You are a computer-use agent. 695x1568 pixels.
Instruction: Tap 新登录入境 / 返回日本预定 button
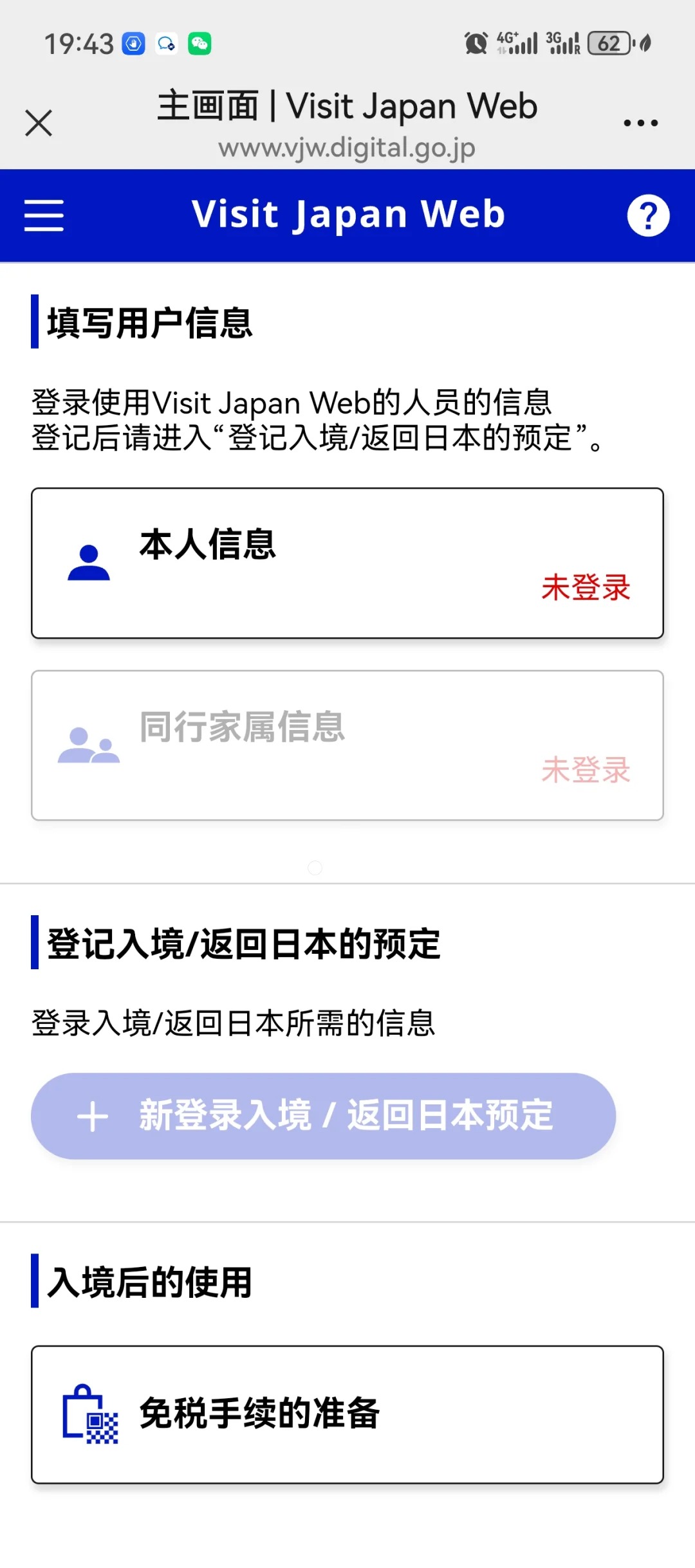click(323, 1116)
